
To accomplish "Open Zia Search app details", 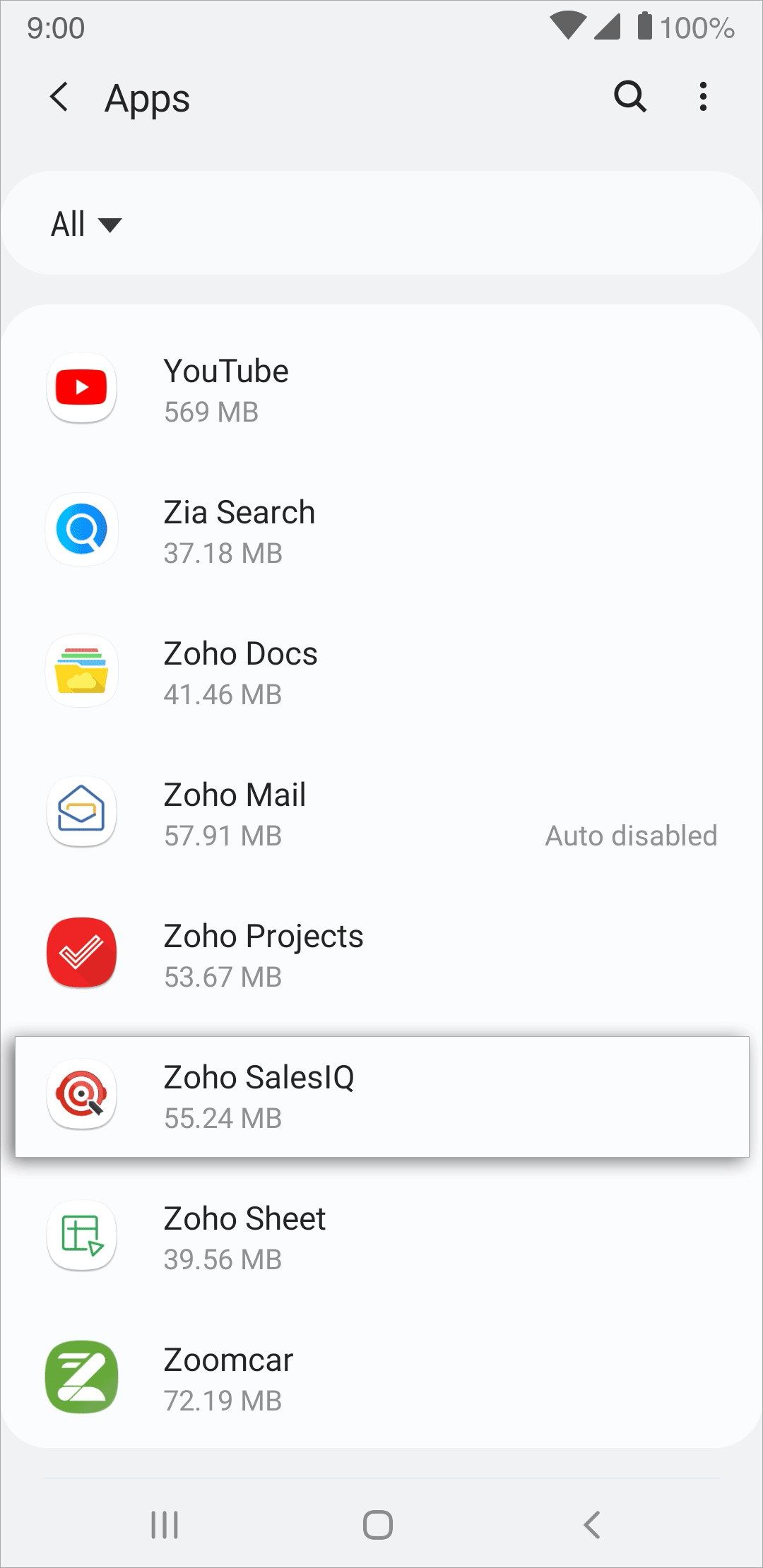I will [x=381, y=530].
